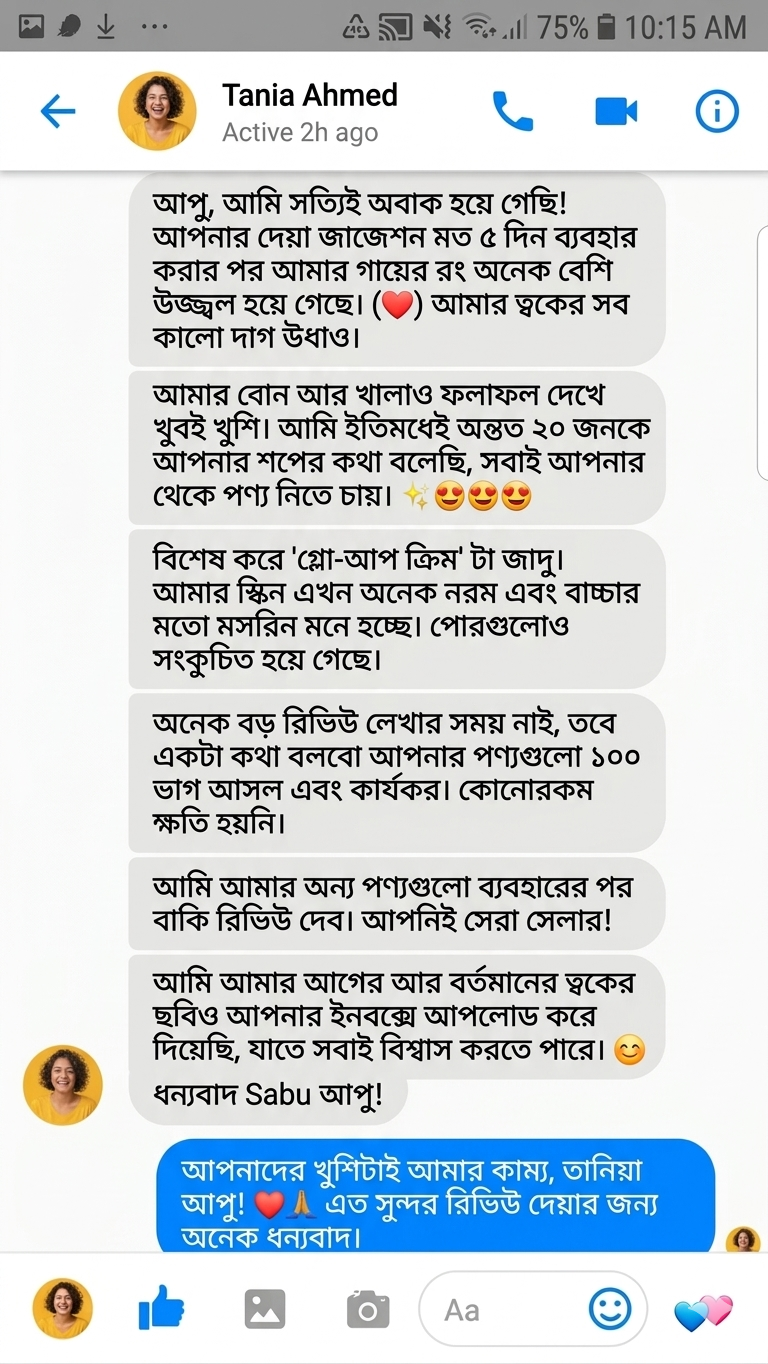This screenshot has width=768, height=1364.
Task: Start a voice call with Tania Ahmed
Action: [x=513, y=111]
